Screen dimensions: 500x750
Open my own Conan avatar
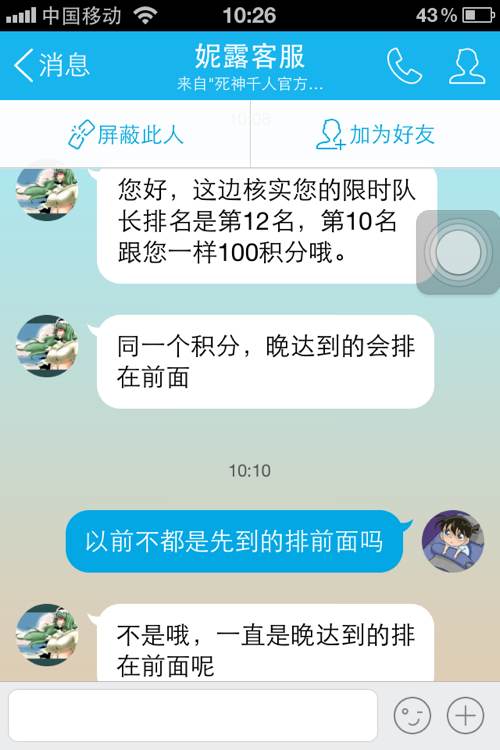pos(453,541)
